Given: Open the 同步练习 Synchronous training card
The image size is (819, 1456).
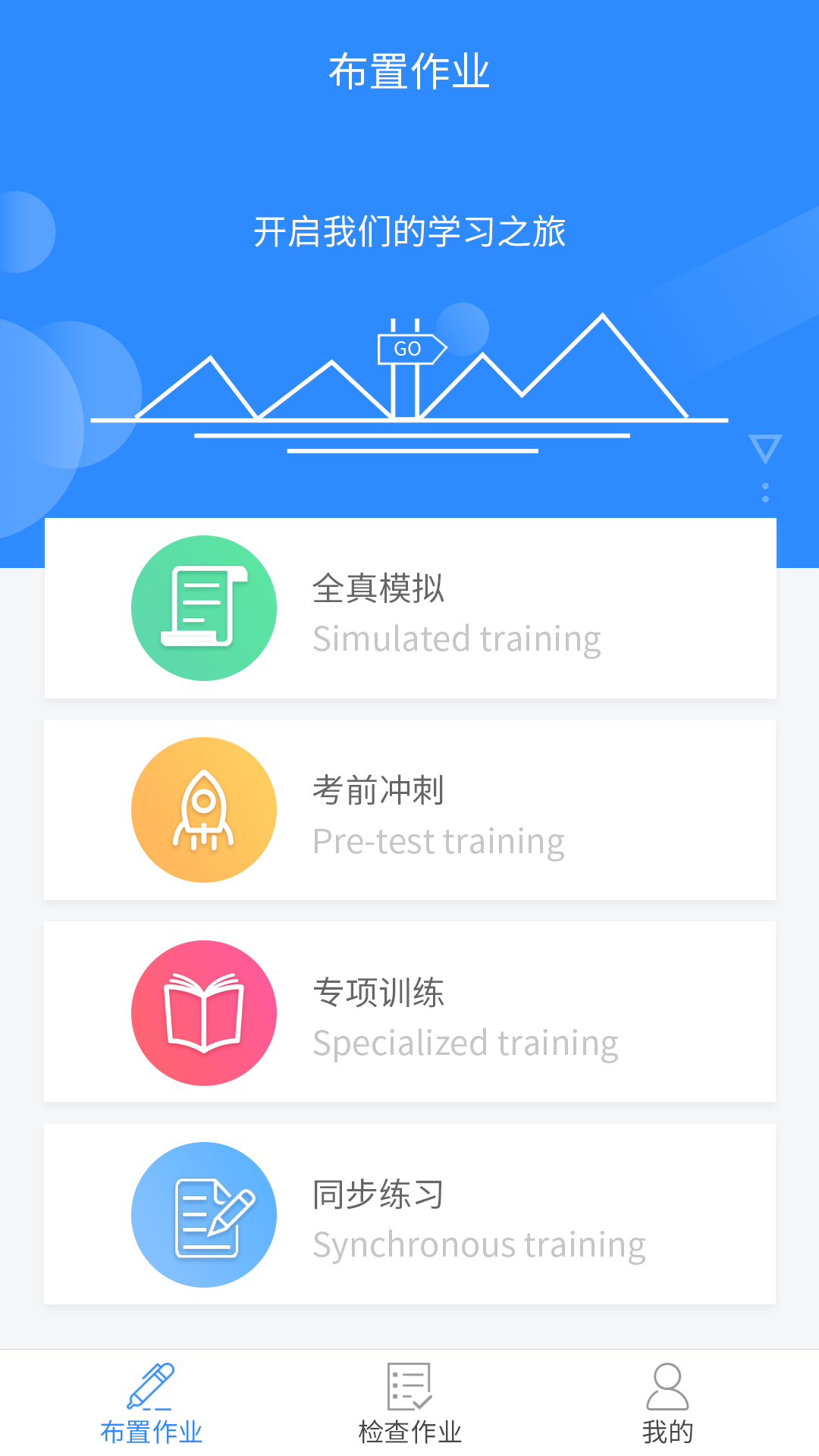Looking at the screenshot, I should click(x=409, y=1214).
